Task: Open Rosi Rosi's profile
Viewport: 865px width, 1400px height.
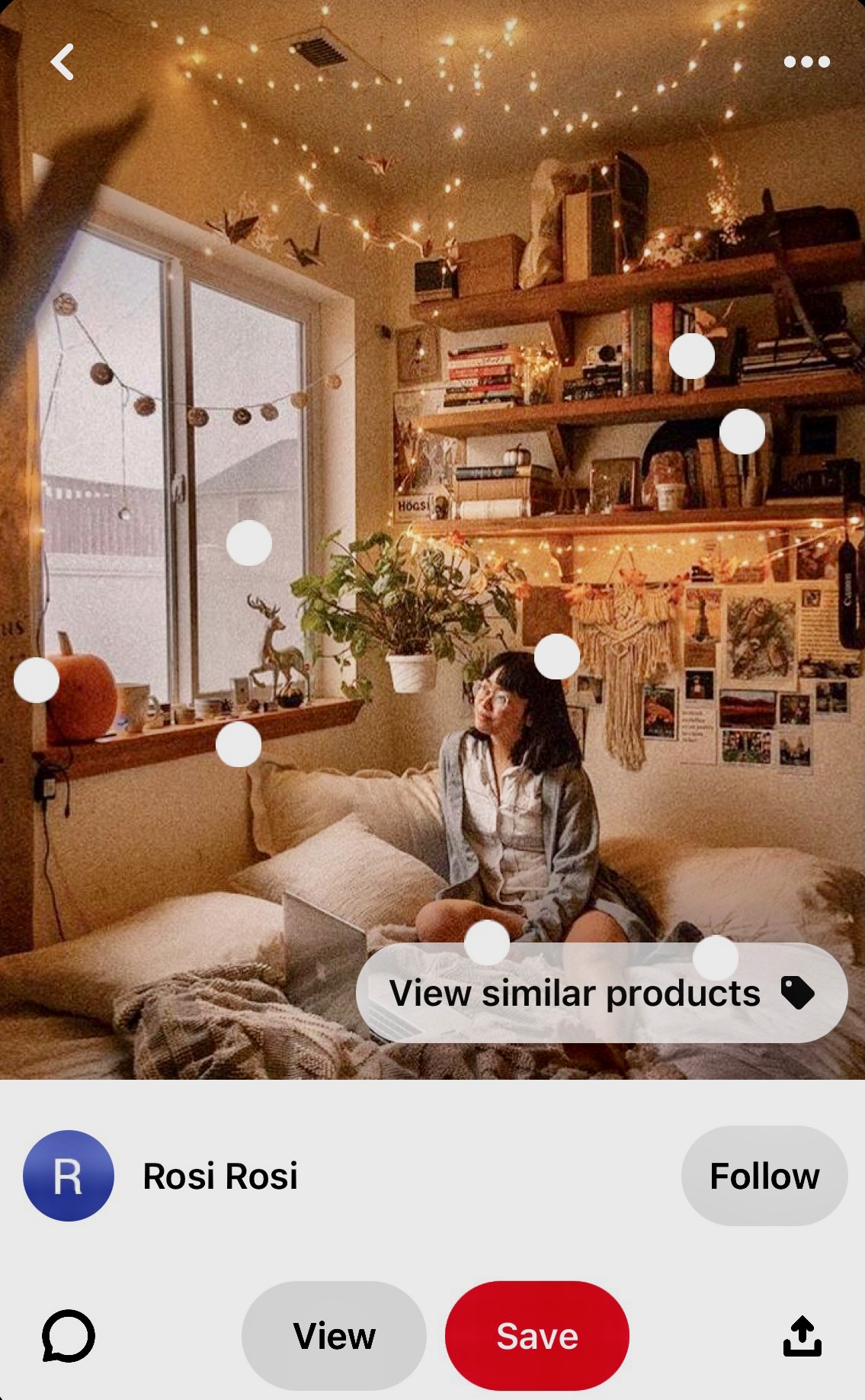Action: tap(219, 1176)
